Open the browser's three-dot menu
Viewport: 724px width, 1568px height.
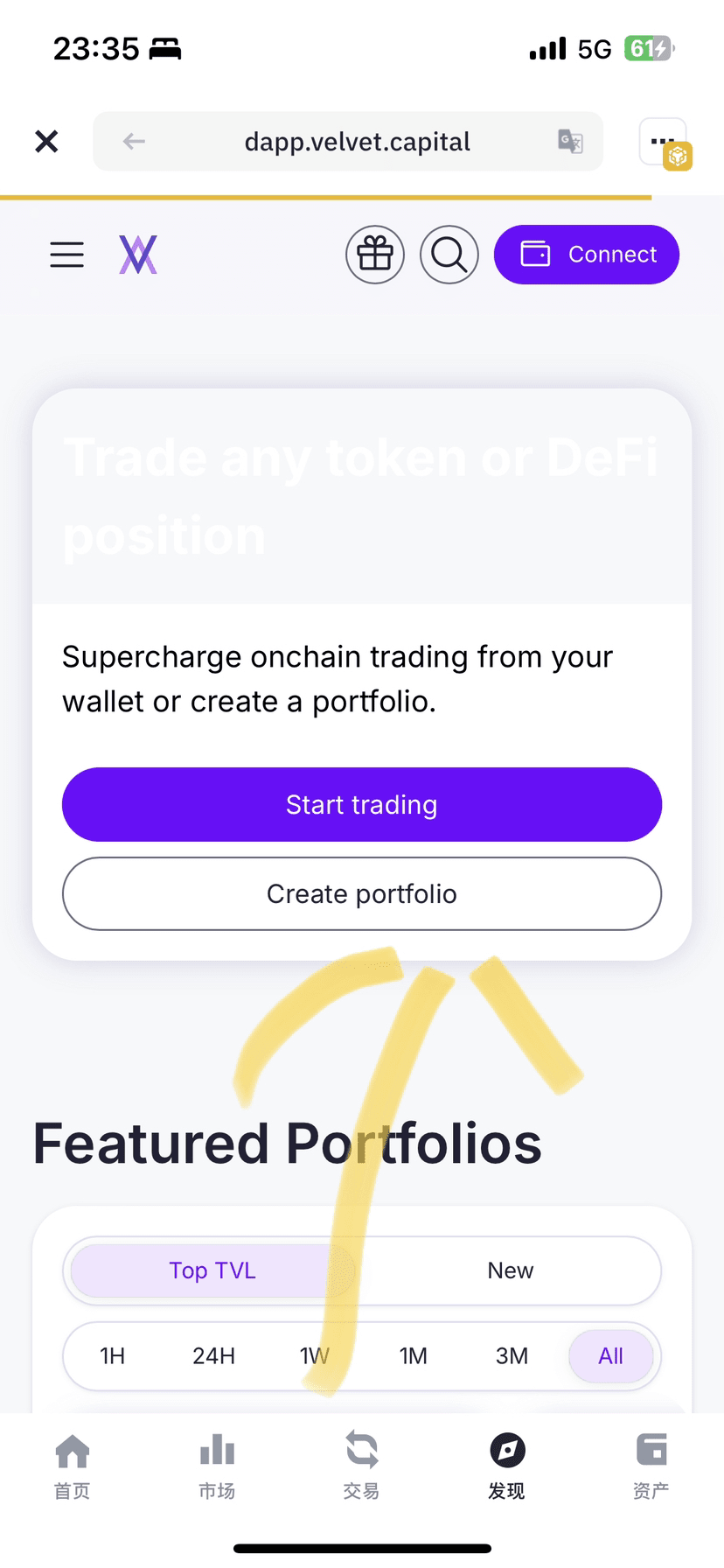[x=663, y=141]
